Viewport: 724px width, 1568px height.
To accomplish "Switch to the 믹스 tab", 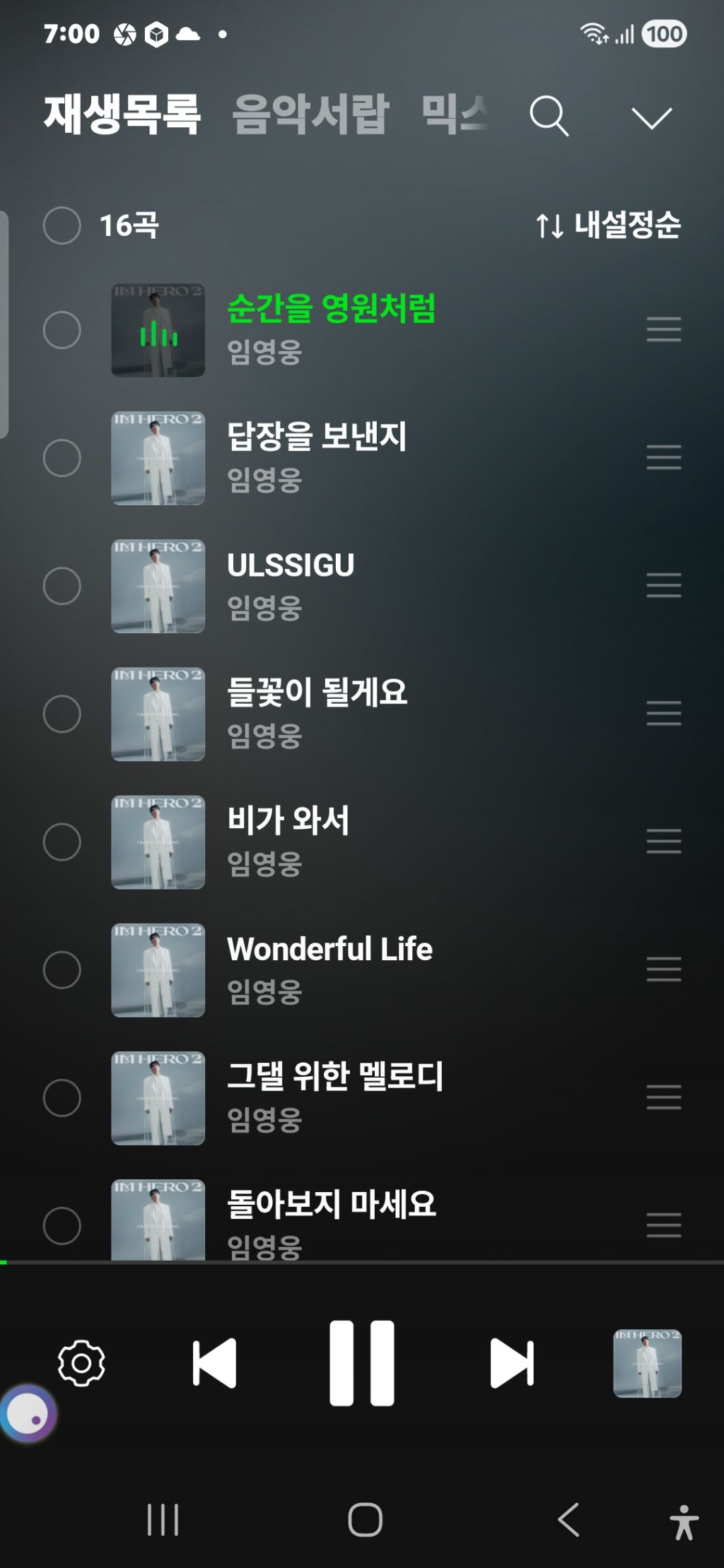I will click(455, 114).
